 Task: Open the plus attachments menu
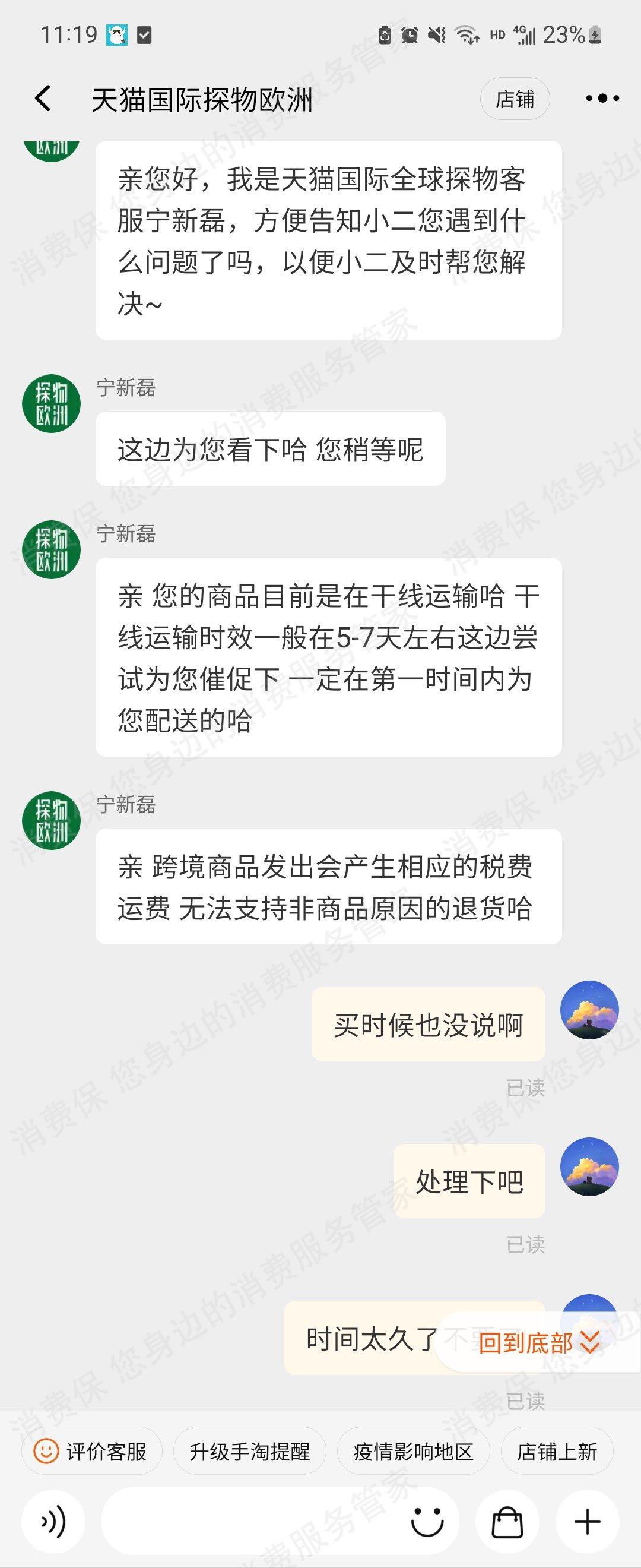pos(588,1522)
